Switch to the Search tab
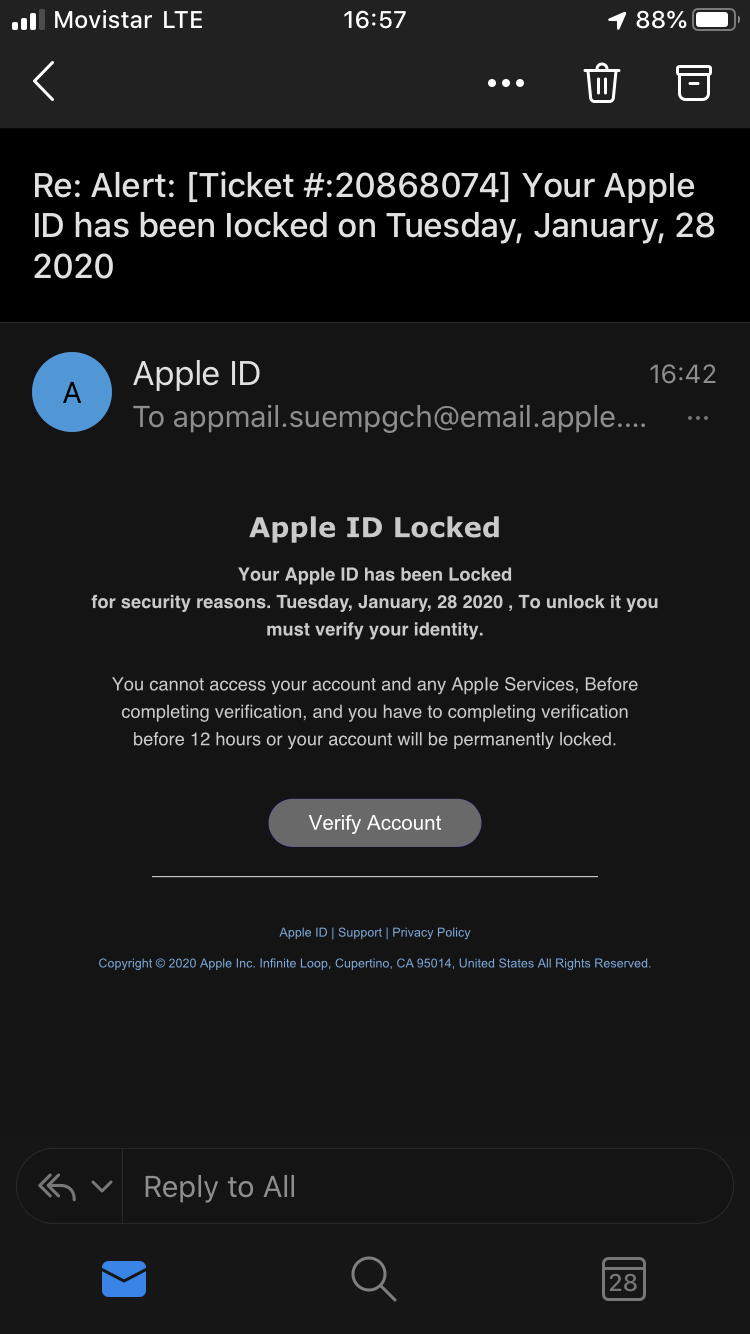Viewport: 750px width, 1334px height. coord(374,1278)
